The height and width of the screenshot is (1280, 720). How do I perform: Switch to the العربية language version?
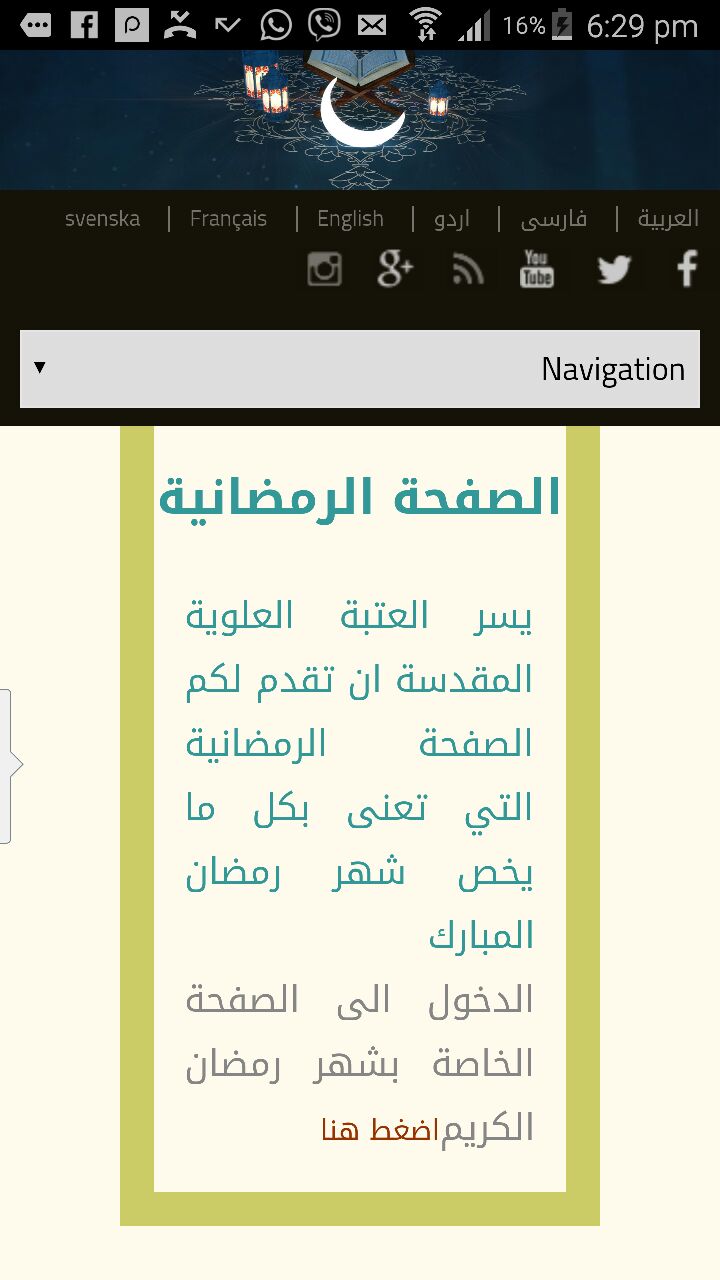[x=668, y=219]
